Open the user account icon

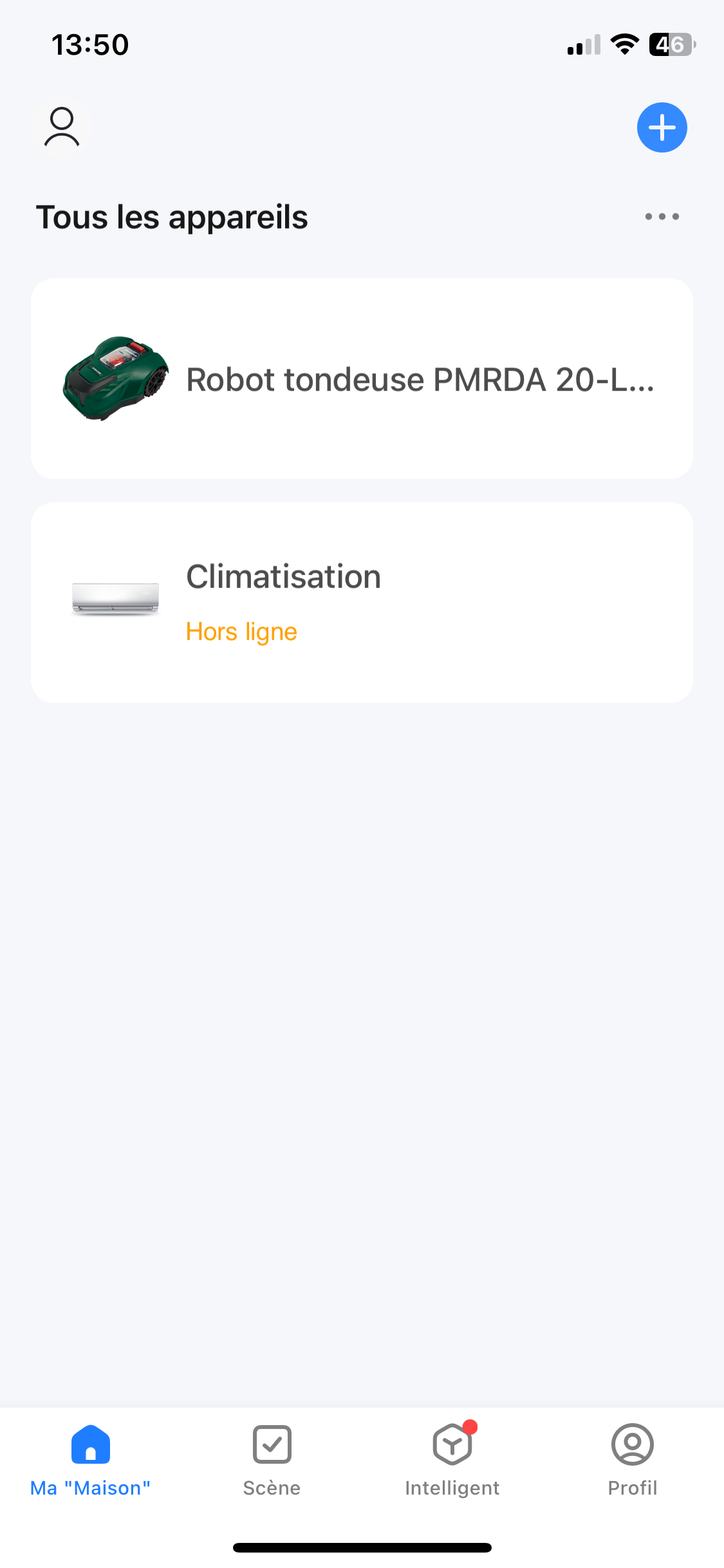[62, 127]
